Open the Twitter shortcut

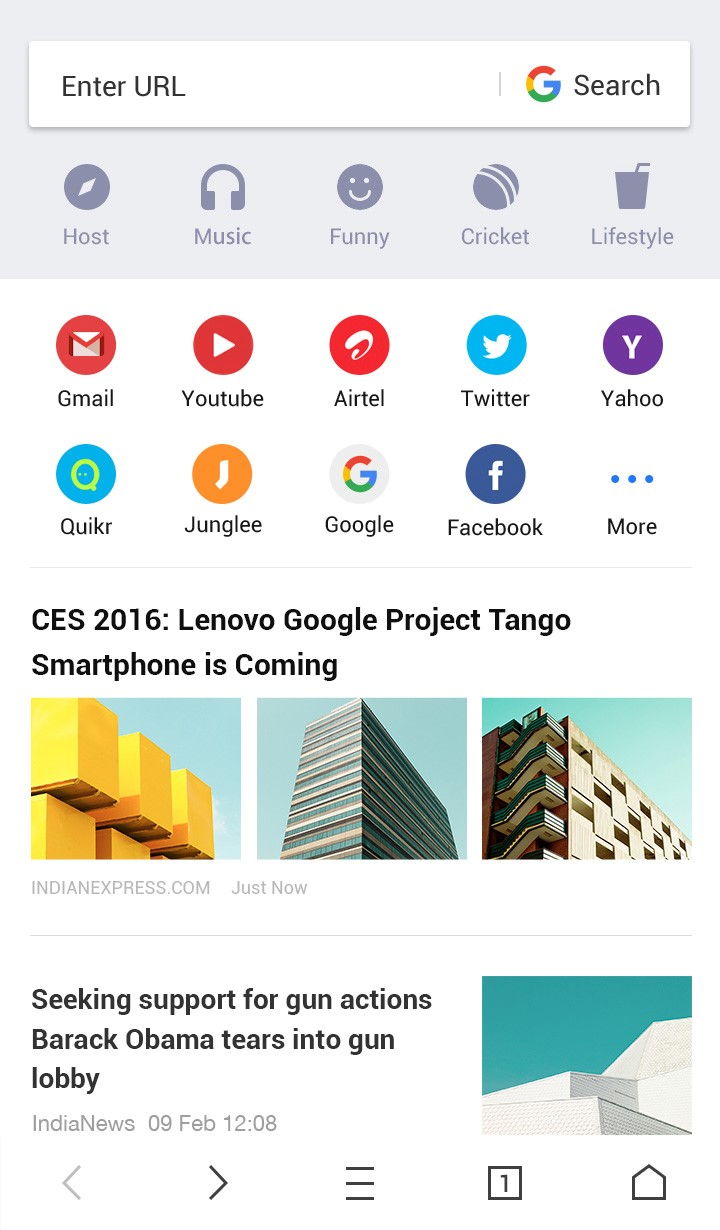495,362
